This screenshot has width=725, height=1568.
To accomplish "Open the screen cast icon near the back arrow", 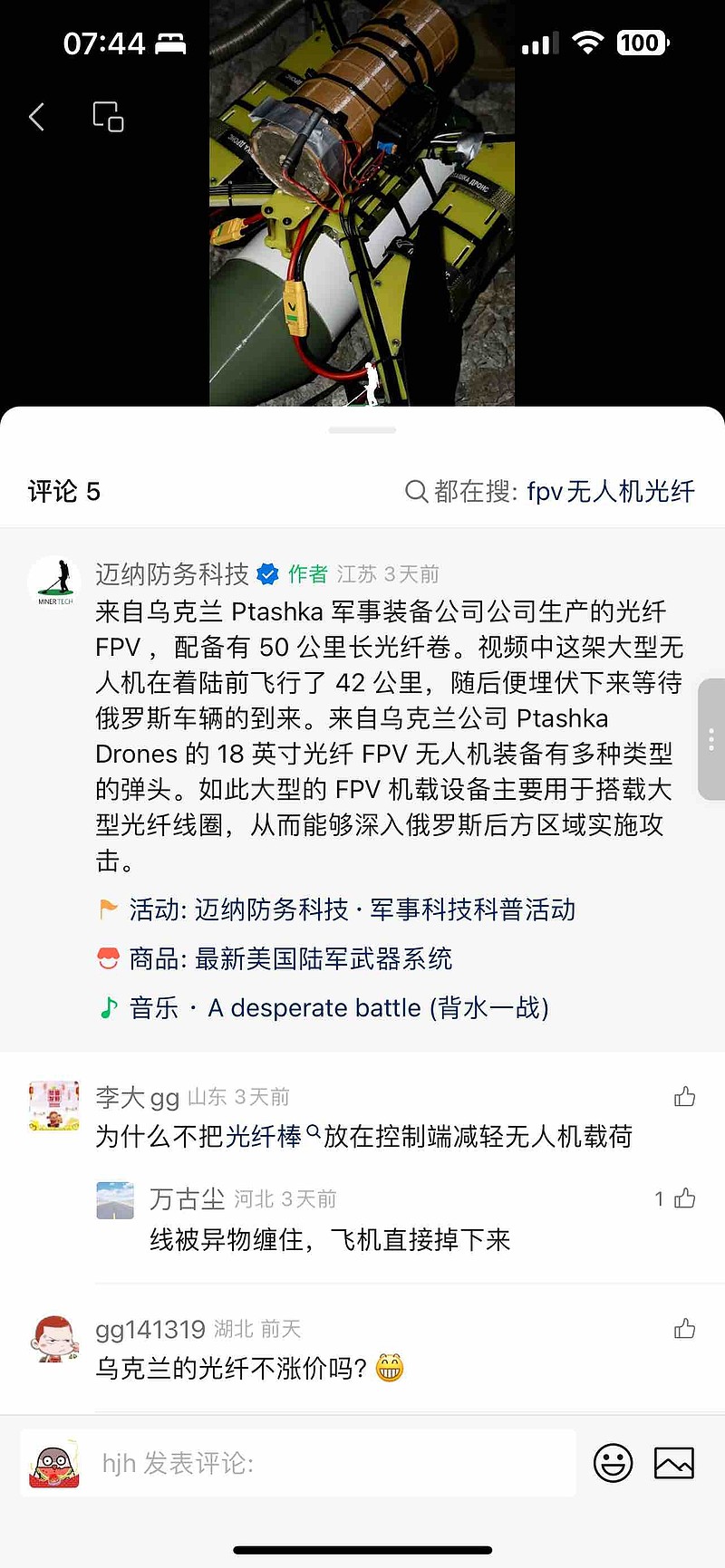I will pos(106,117).
